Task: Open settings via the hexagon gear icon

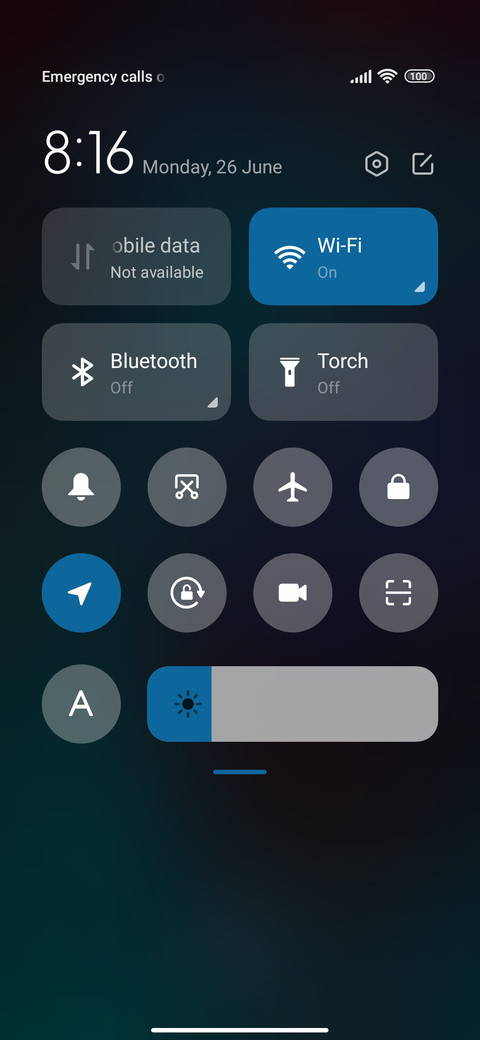Action: coord(377,164)
